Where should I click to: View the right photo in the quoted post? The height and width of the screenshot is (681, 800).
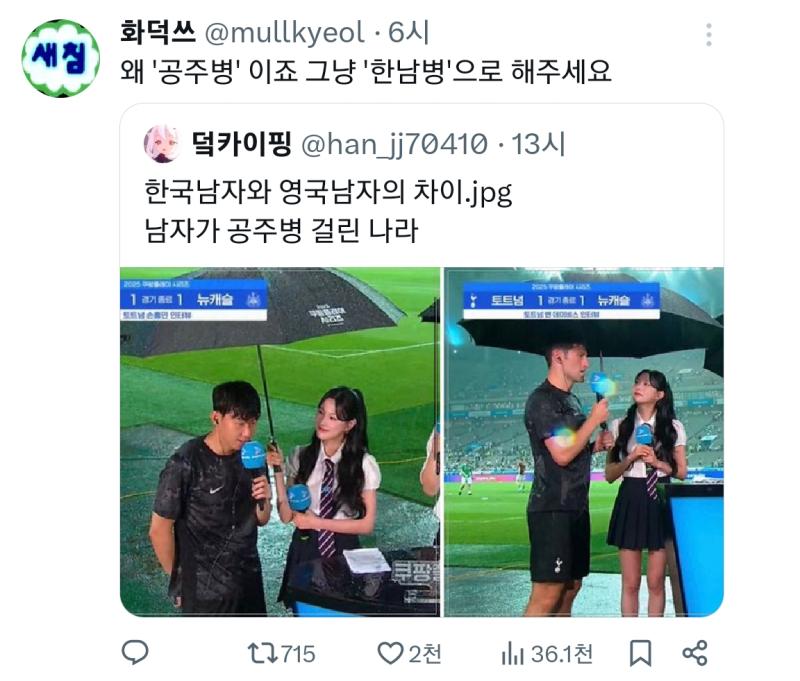tap(583, 441)
